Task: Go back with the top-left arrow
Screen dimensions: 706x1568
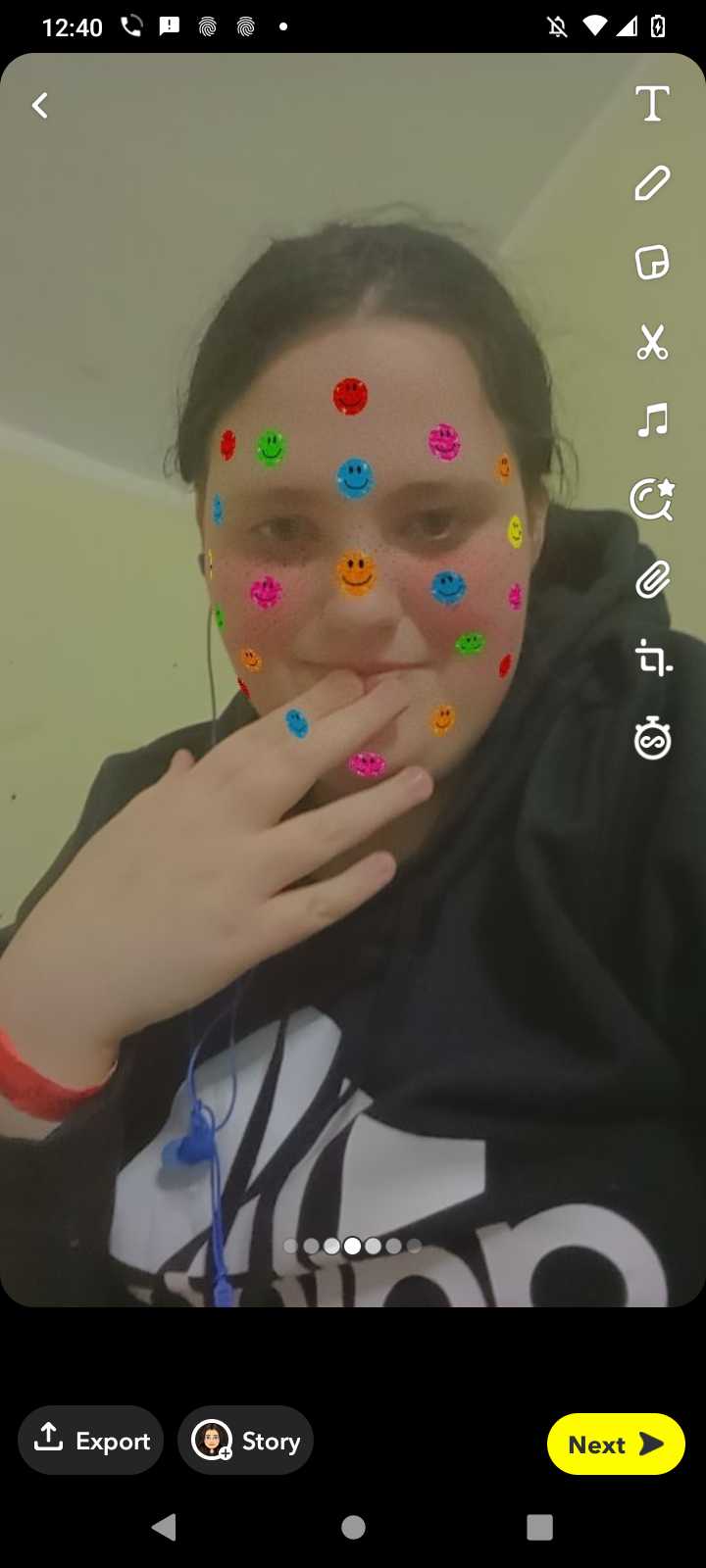Action: click(40, 105)
